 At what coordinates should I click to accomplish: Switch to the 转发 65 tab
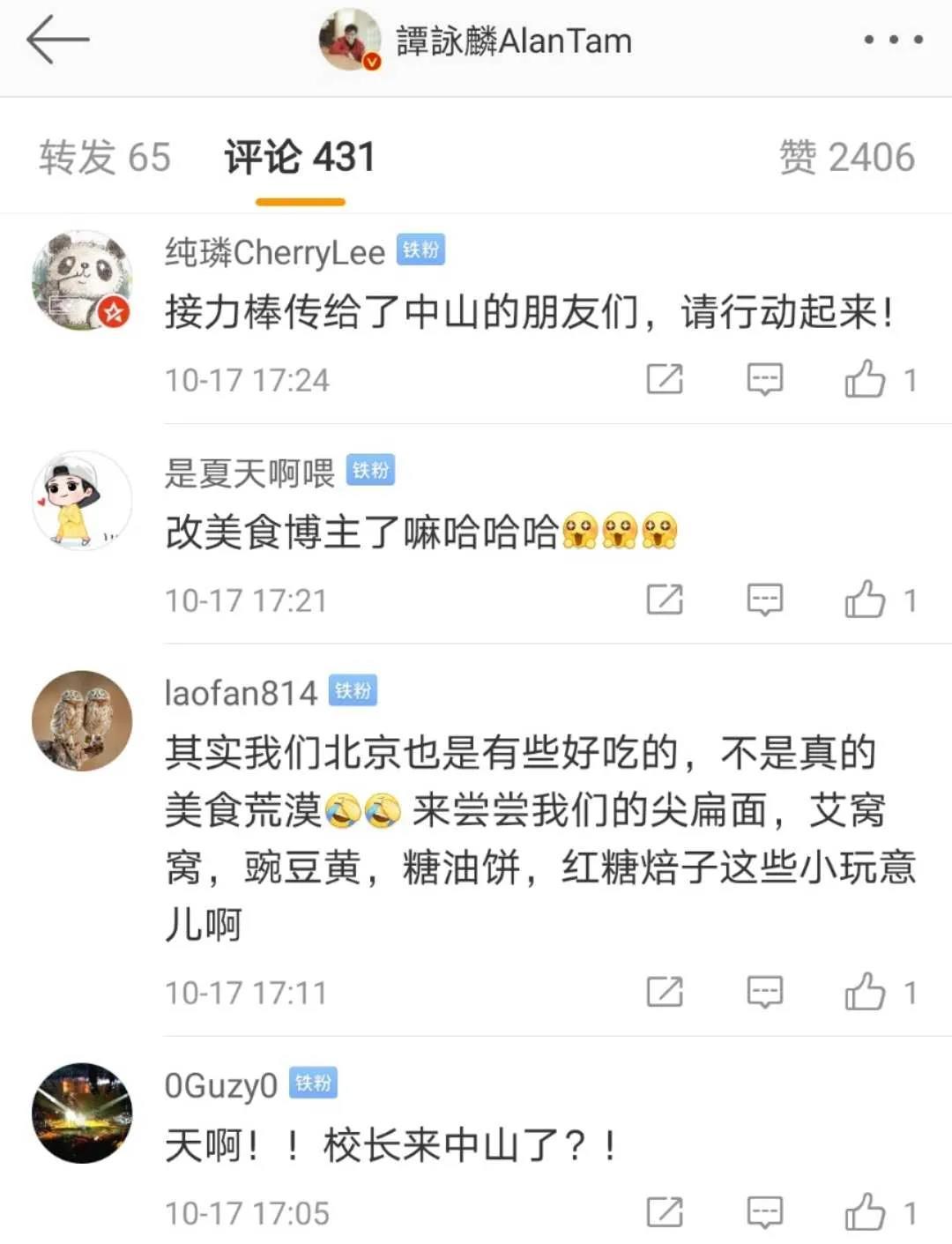104,158
